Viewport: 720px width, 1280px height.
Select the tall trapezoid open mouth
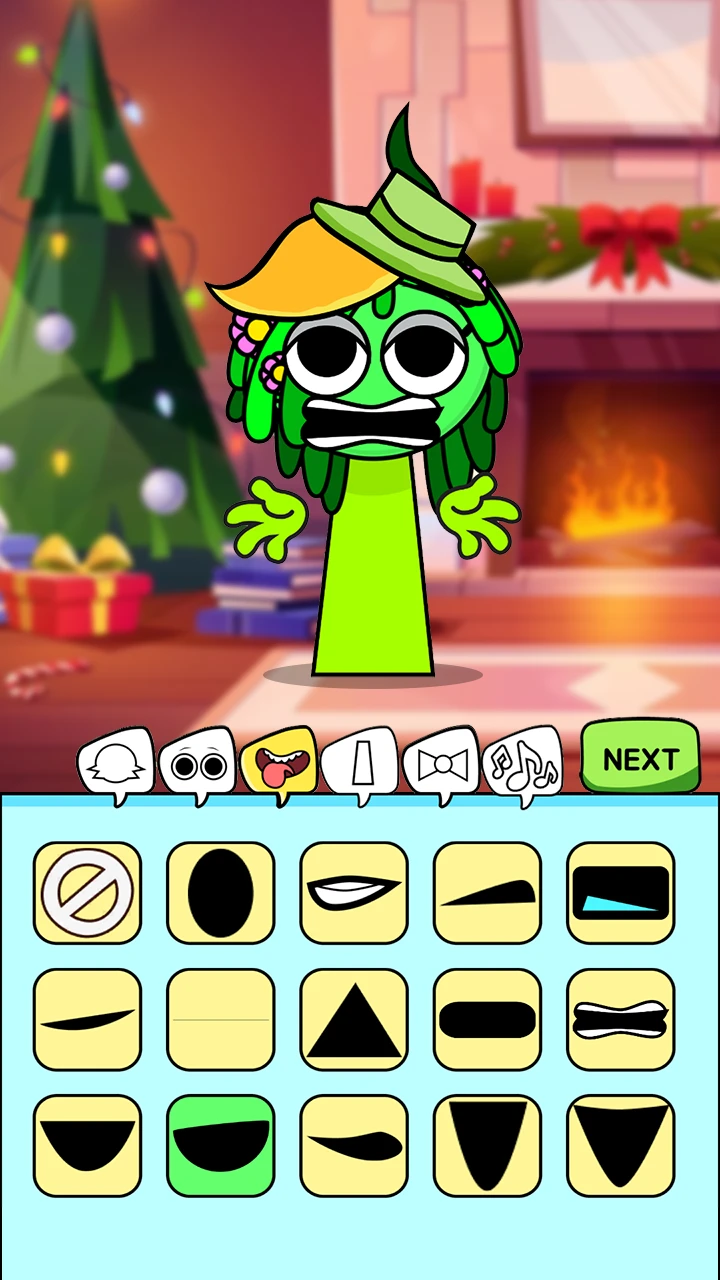(487, 1145)
